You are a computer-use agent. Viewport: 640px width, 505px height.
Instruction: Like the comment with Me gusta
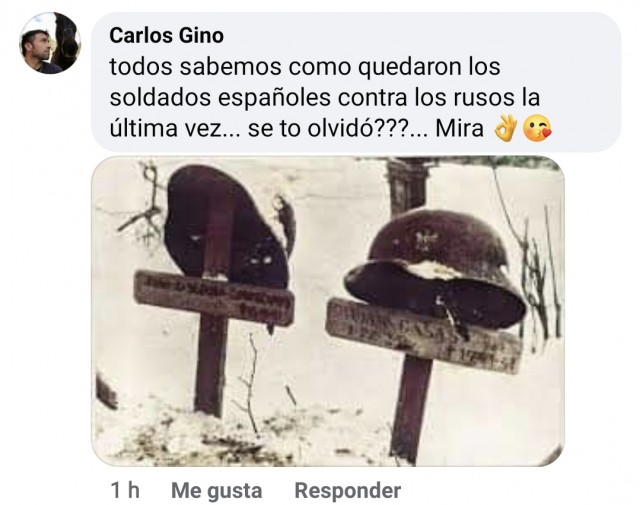[216, 491]
